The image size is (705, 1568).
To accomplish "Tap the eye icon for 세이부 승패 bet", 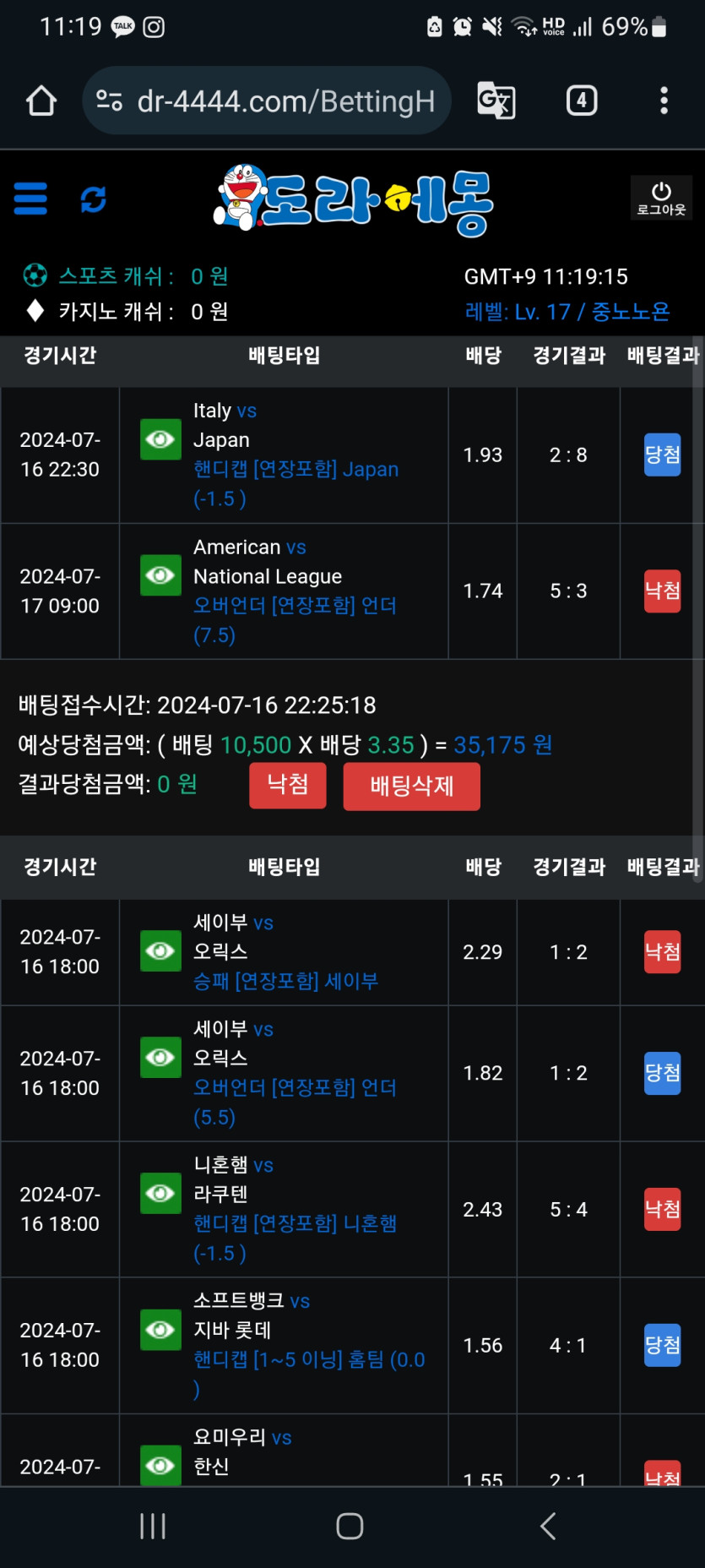I will pyautogui.click(x=160, y=951).
